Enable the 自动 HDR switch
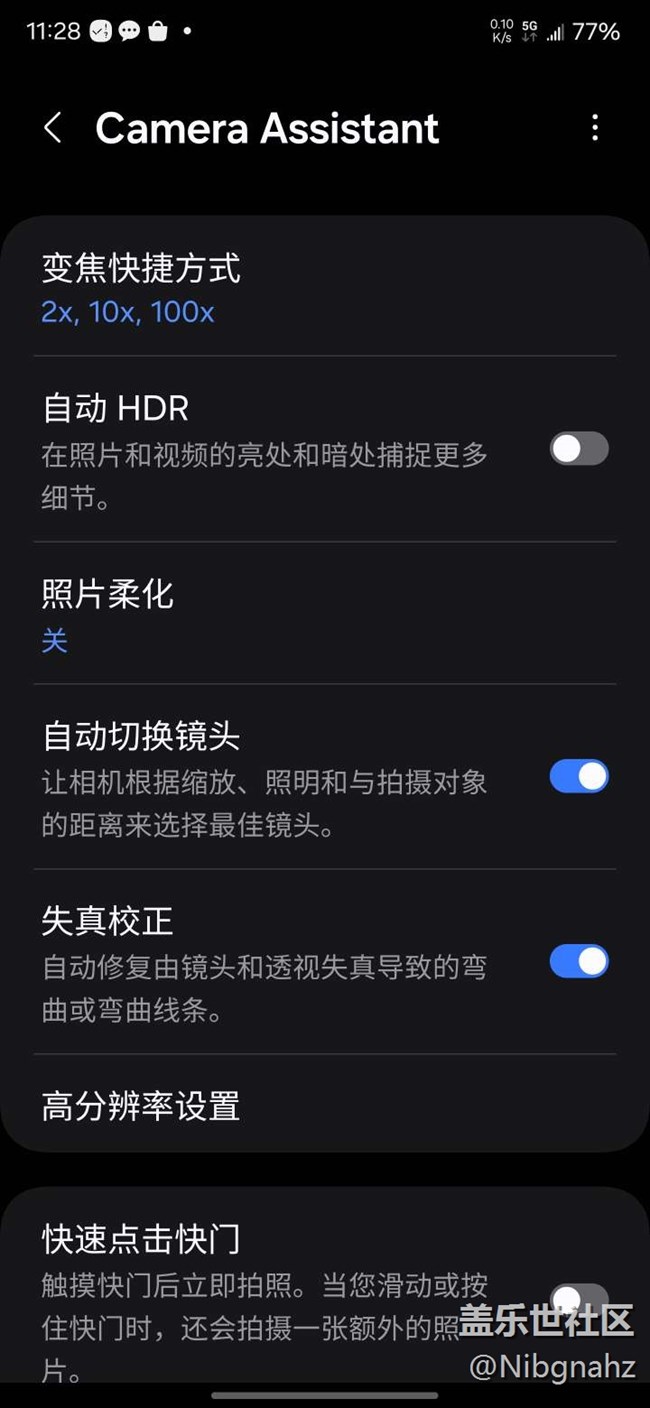 579,449
